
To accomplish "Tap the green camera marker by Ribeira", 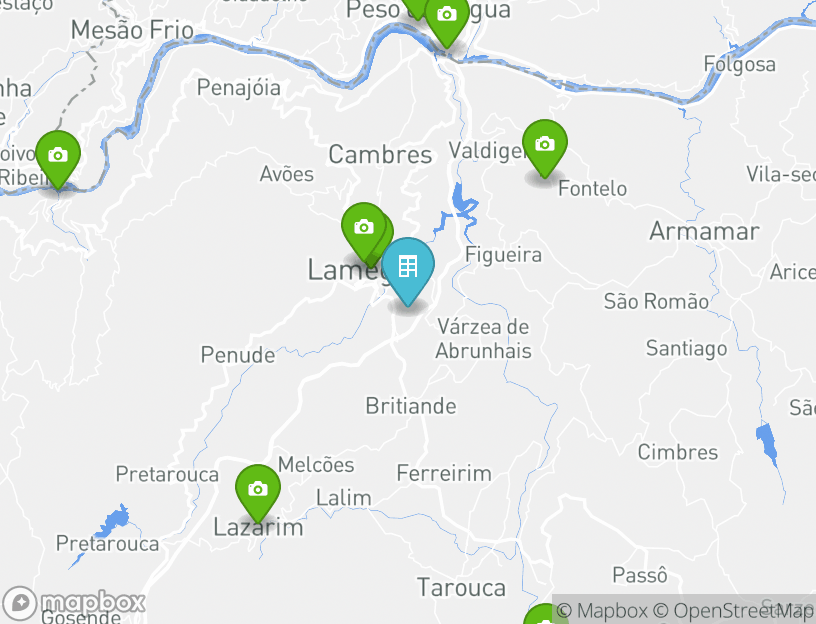I will coord(58,156).
